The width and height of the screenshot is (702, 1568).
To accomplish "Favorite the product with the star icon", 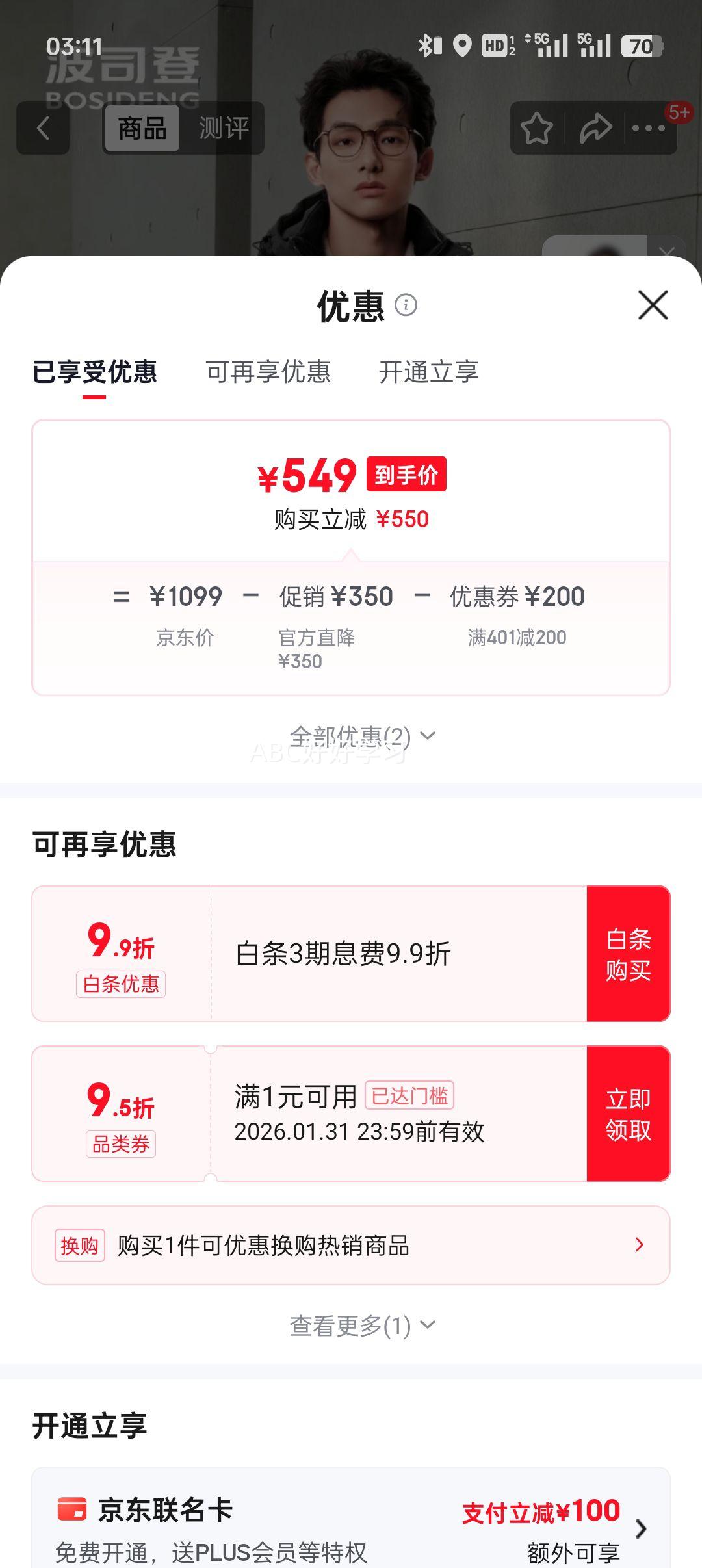I will [537, 128].
